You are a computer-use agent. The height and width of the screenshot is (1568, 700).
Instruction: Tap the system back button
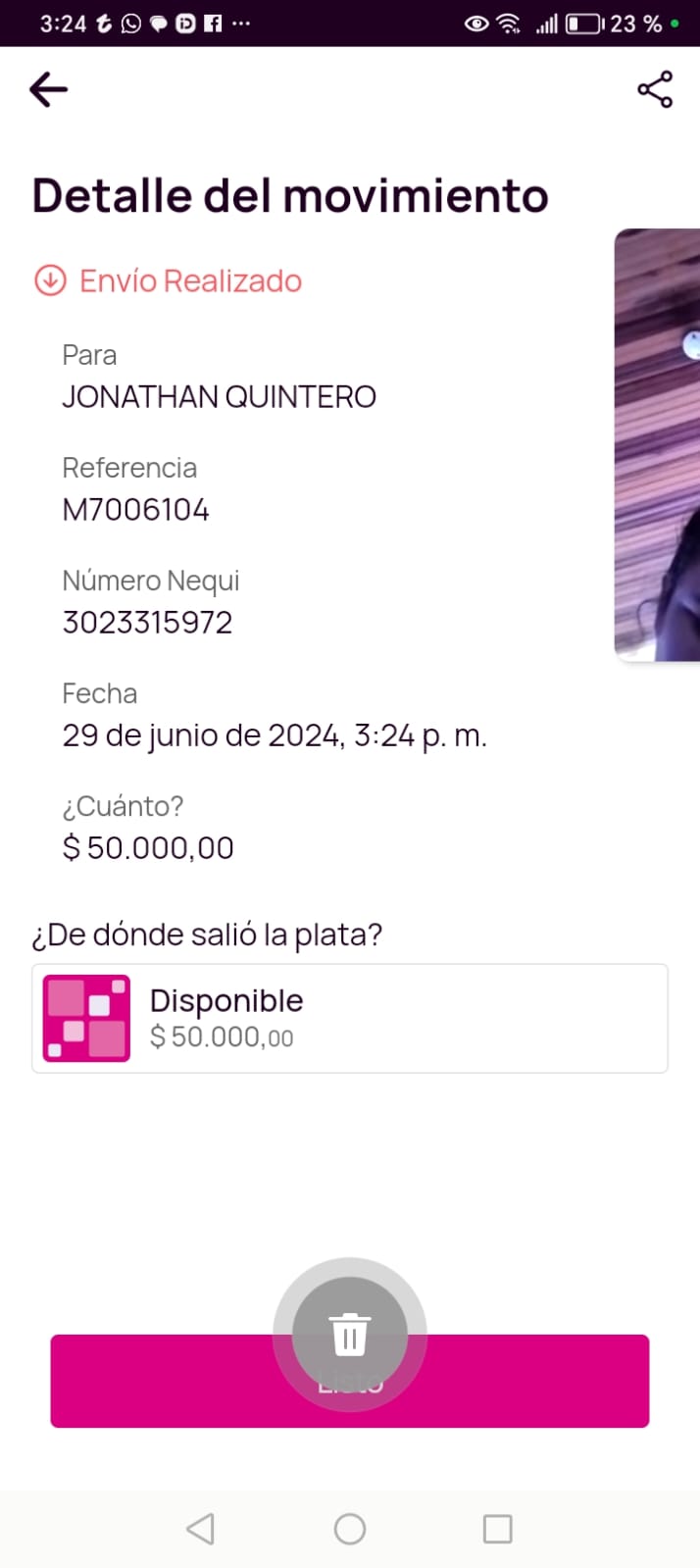pyautogui.click(x=200, y=1528)
